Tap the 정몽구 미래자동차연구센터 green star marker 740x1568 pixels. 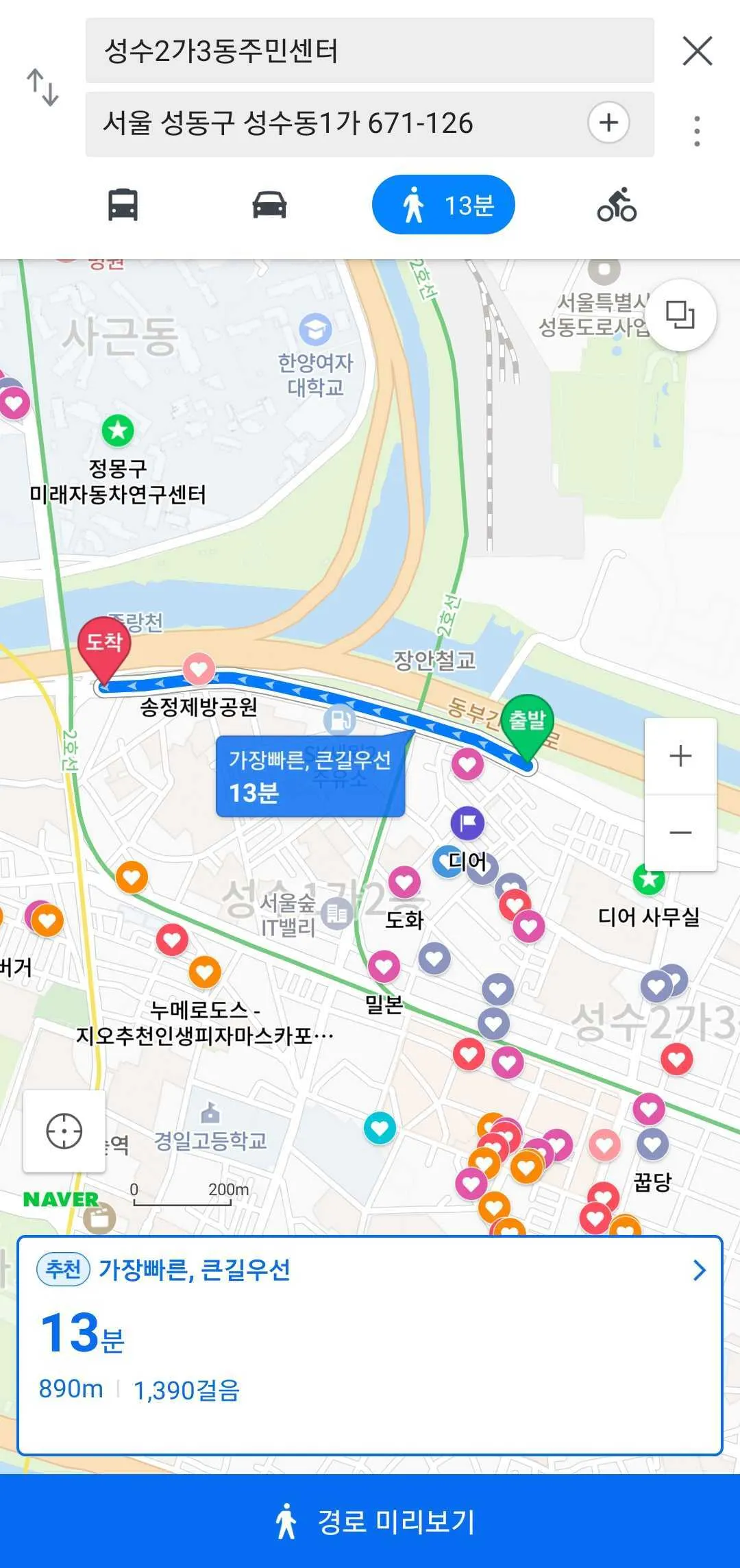tap(118, 430)
